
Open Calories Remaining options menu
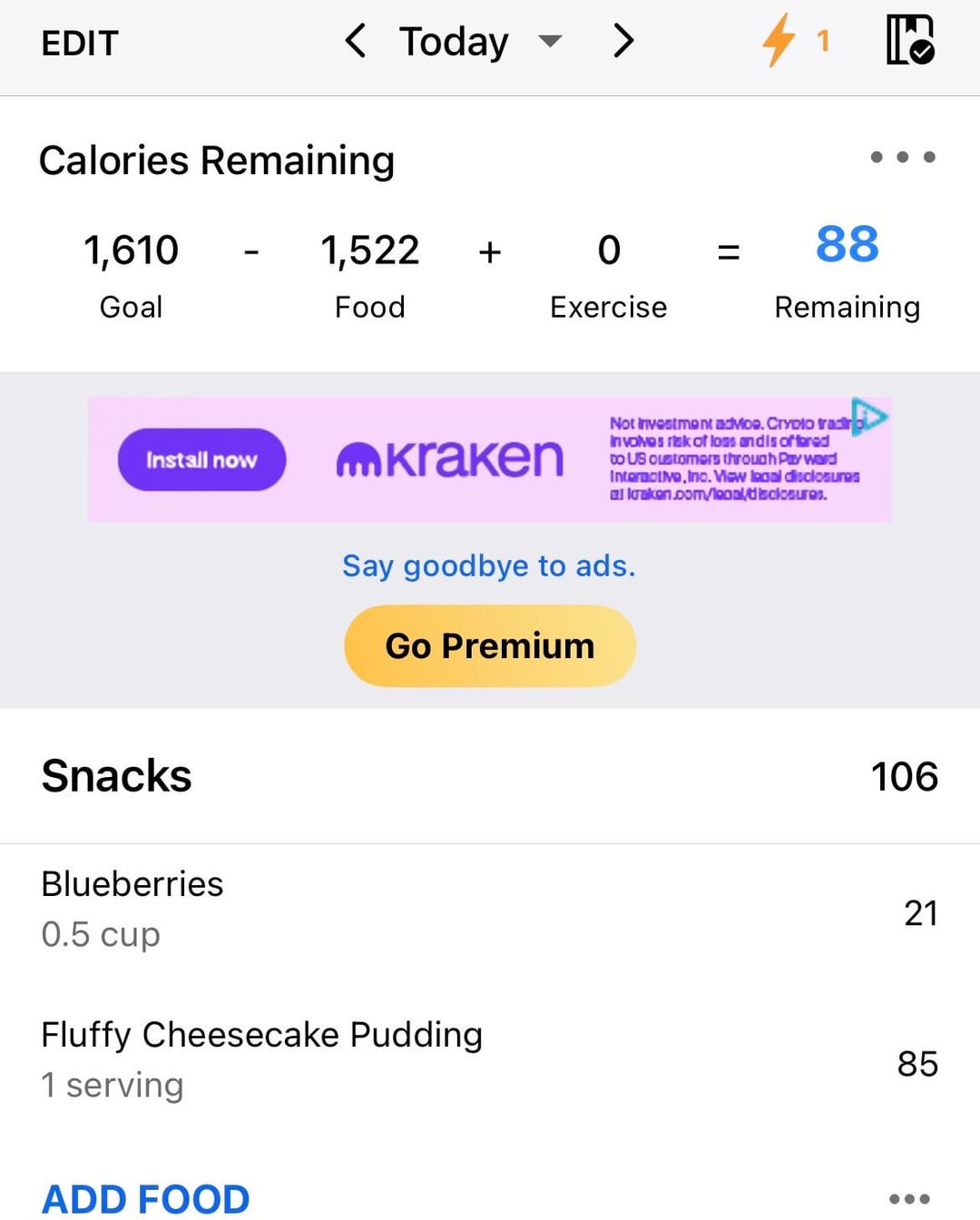[902, 157]
